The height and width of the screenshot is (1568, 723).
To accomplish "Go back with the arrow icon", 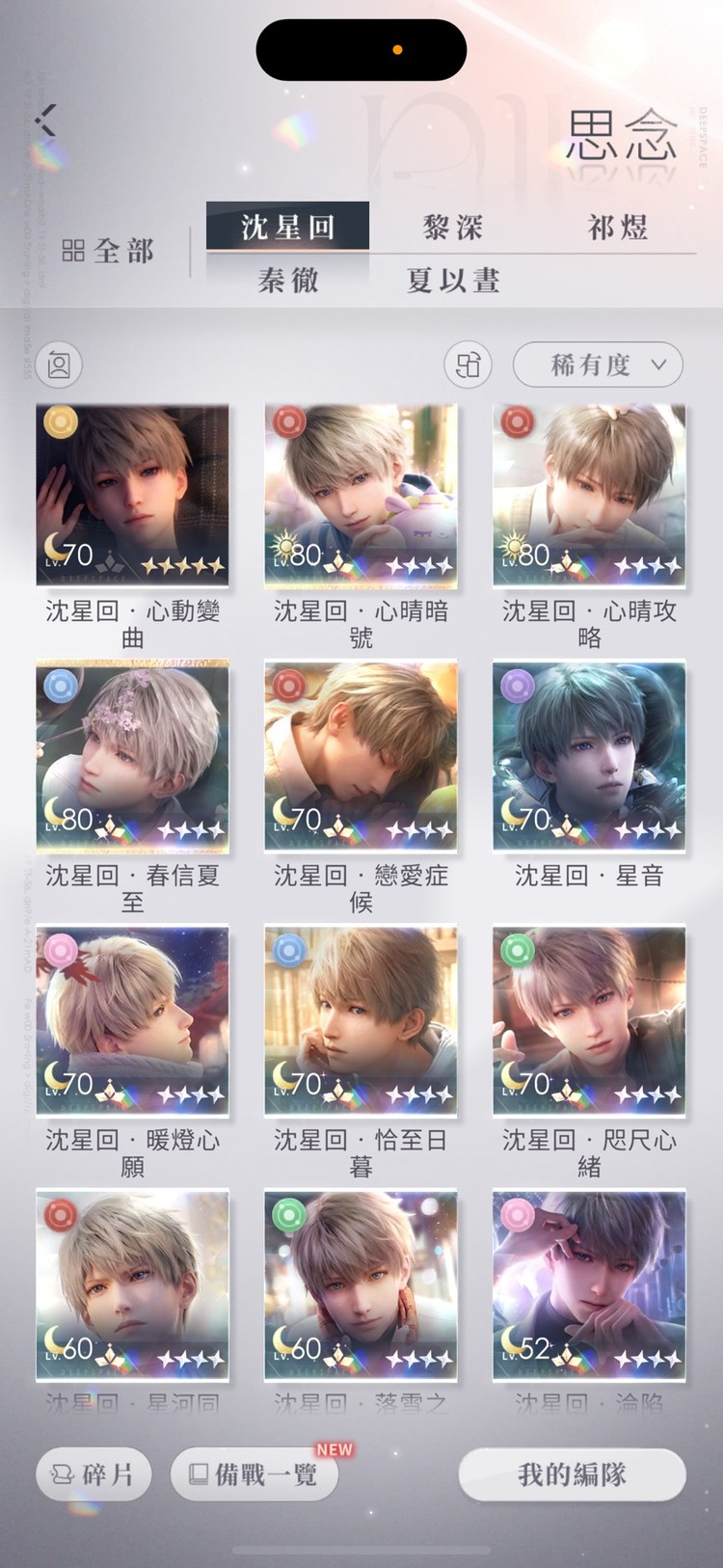I will [45, 121].
